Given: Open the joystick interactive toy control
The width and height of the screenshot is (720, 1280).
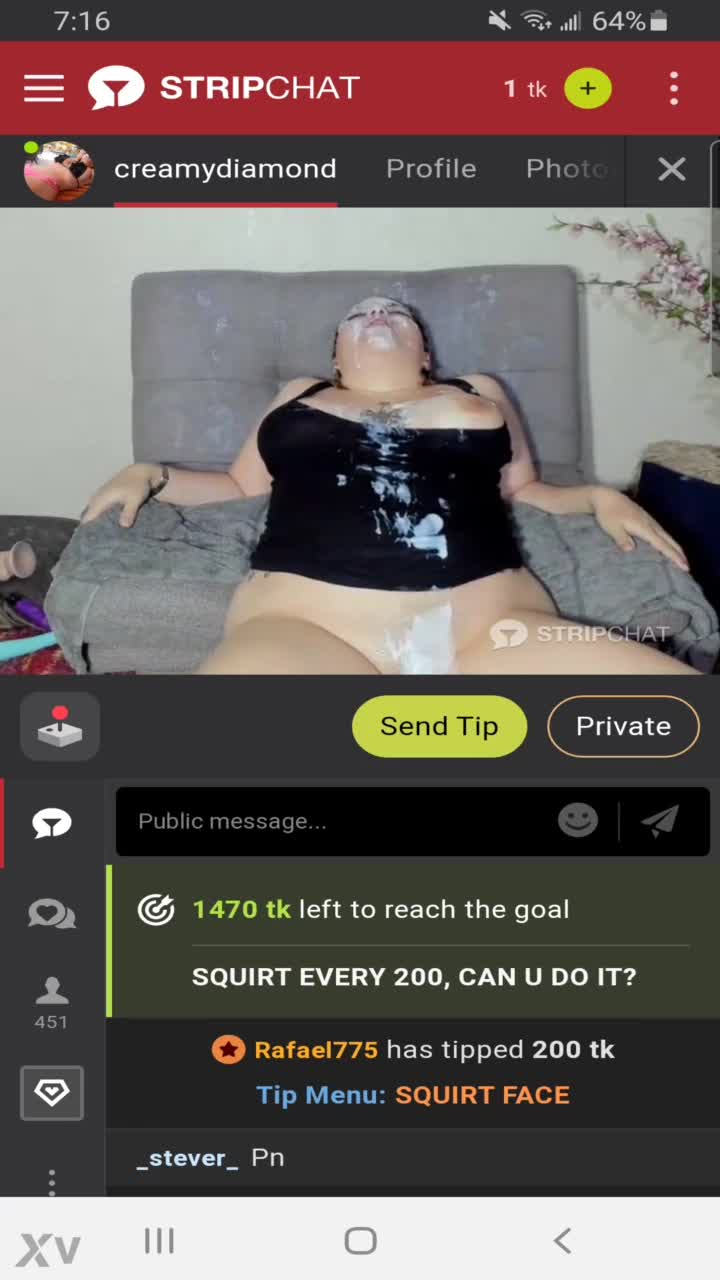Looking at the screenshot, I should coord(60,727).
